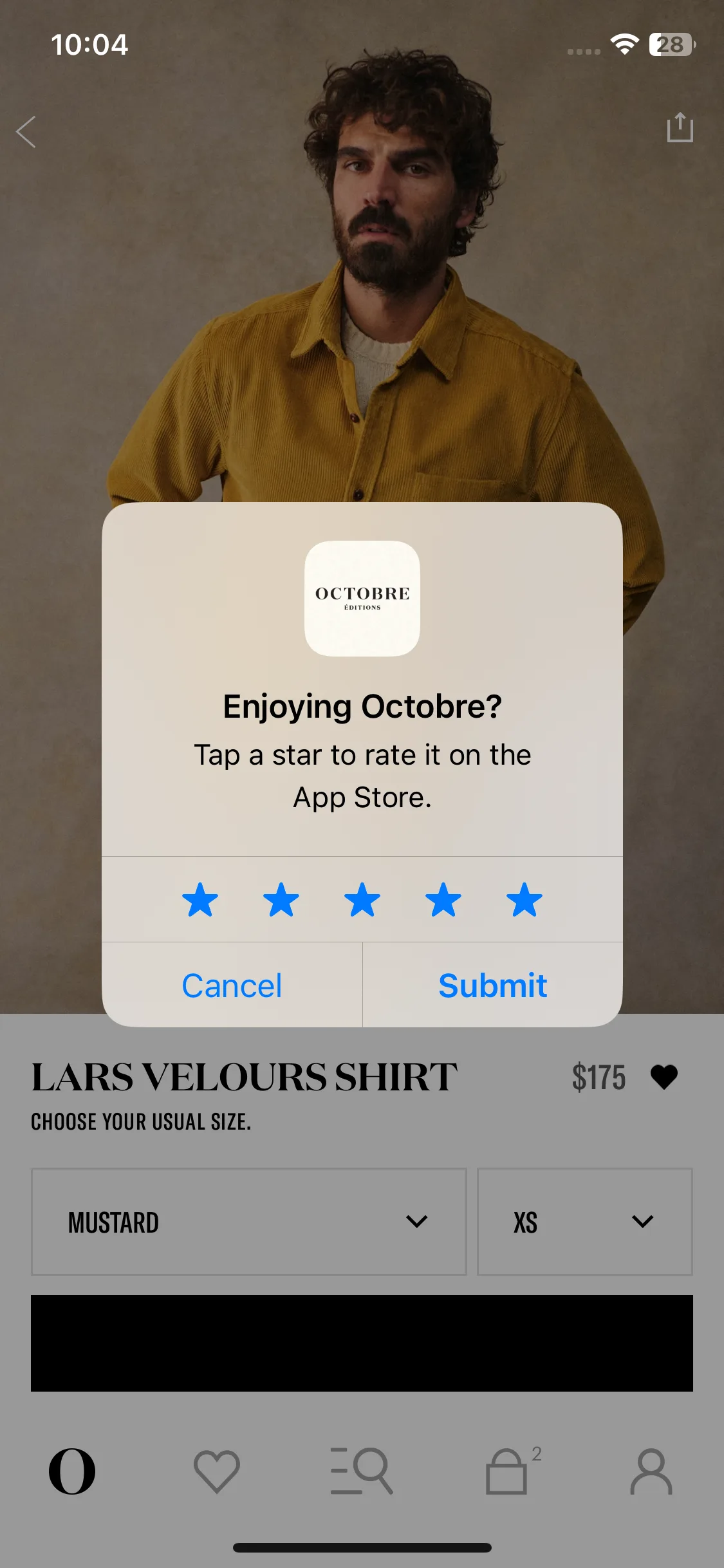Rate the app one star
Screen dimensions: 724x1568
(200, 899)
